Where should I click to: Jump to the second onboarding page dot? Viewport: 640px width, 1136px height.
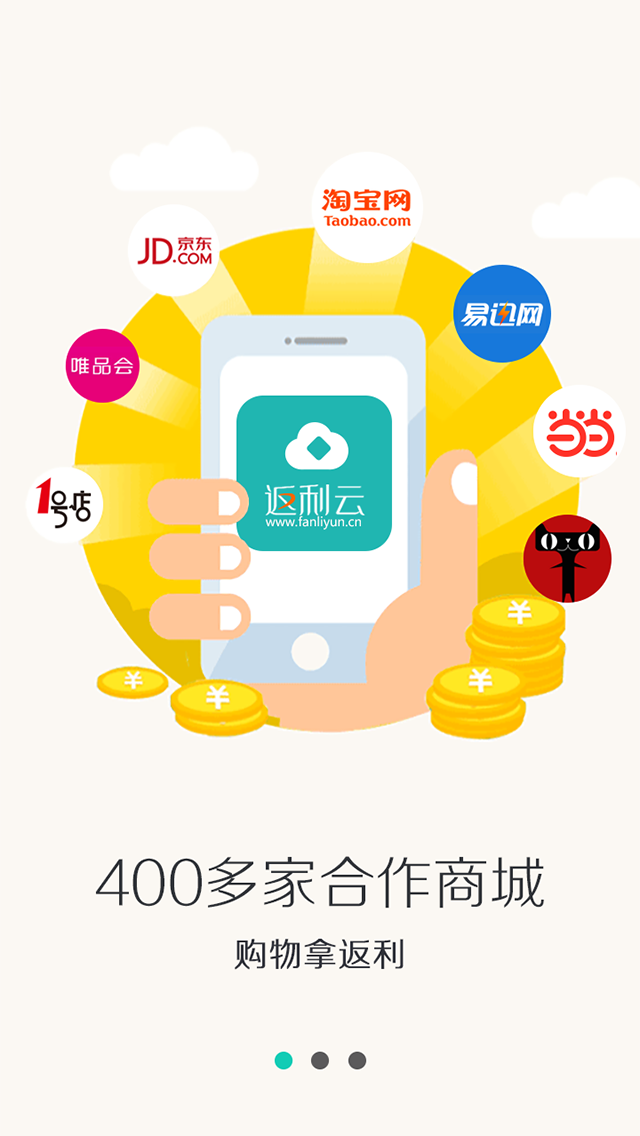320,1060
